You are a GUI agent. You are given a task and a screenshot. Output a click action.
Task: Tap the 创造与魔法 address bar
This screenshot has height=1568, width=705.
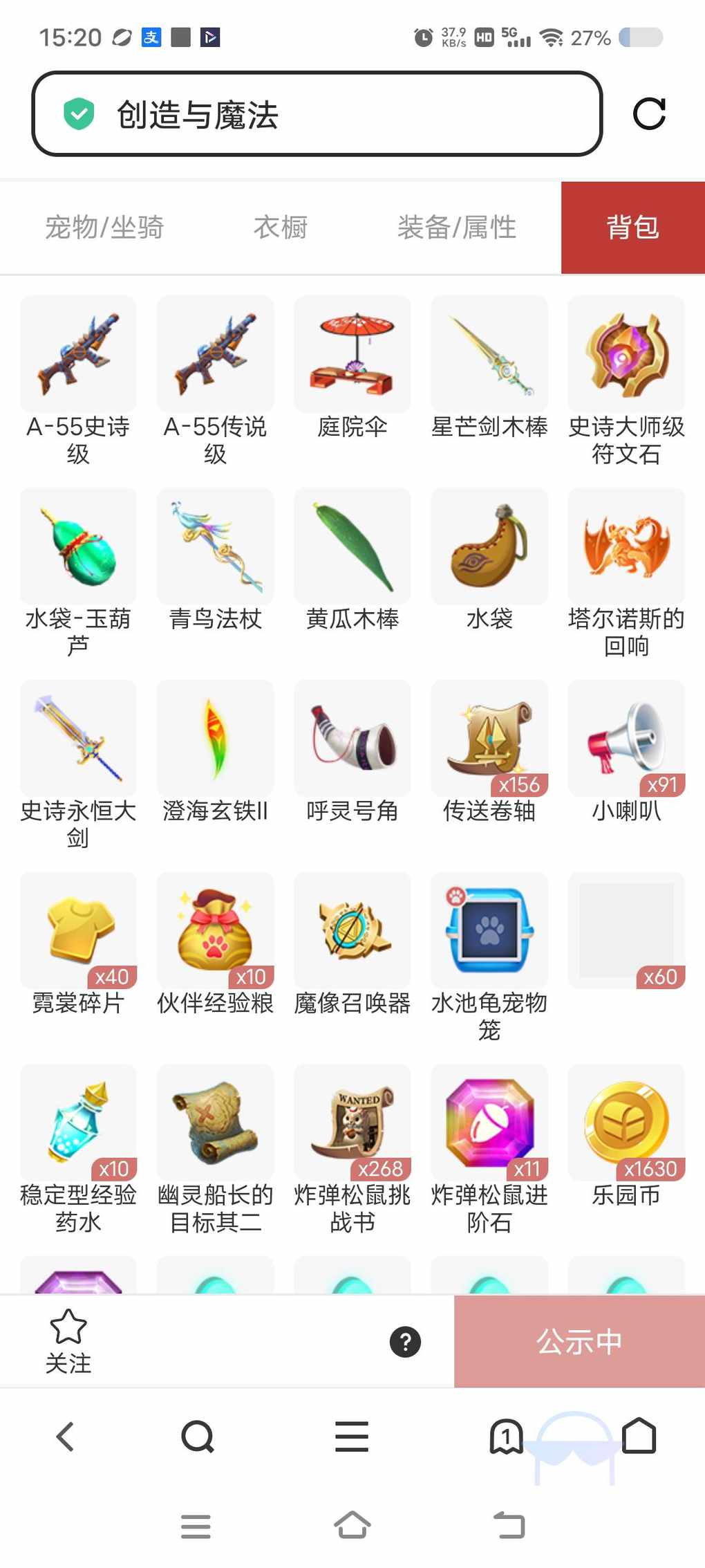(x=317, y=114)
